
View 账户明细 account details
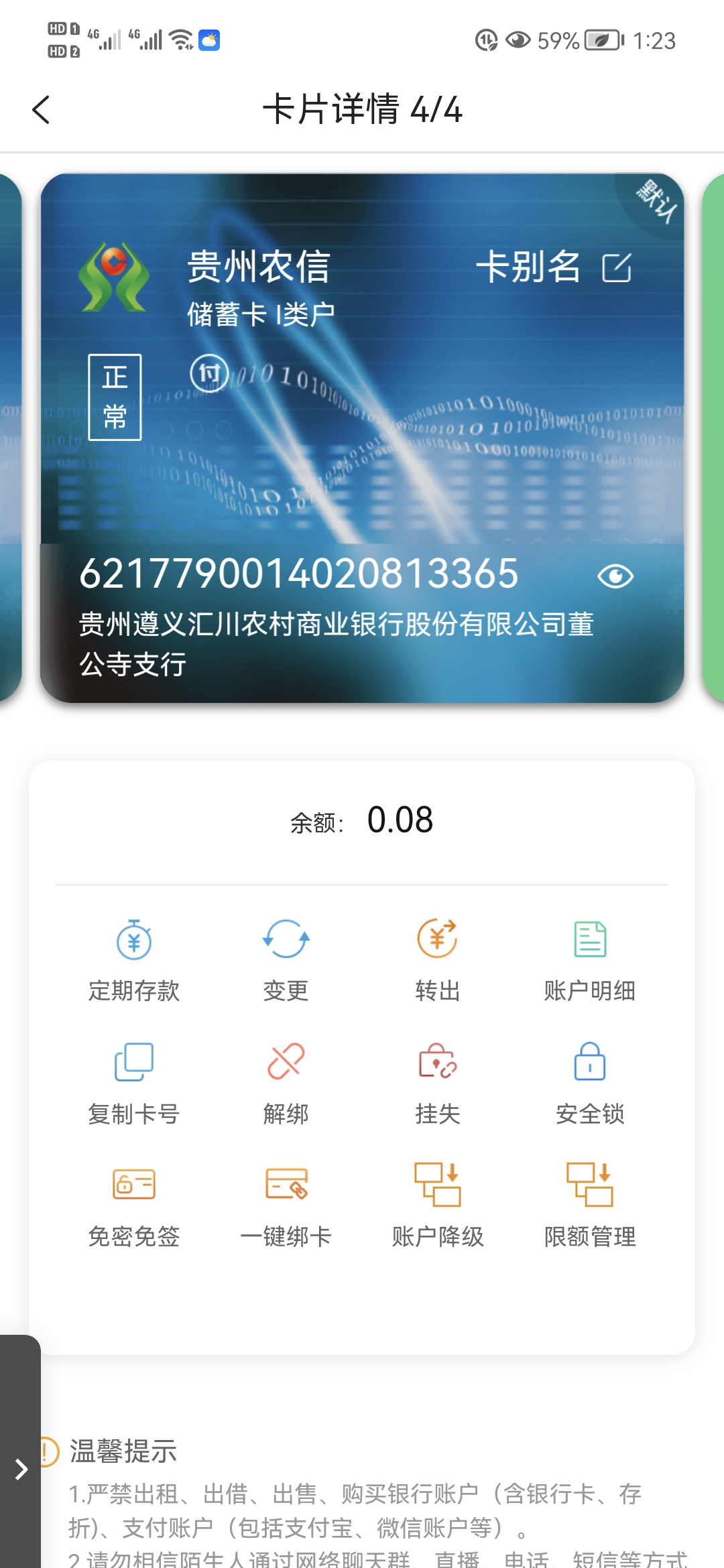click(x=590, y=960)
